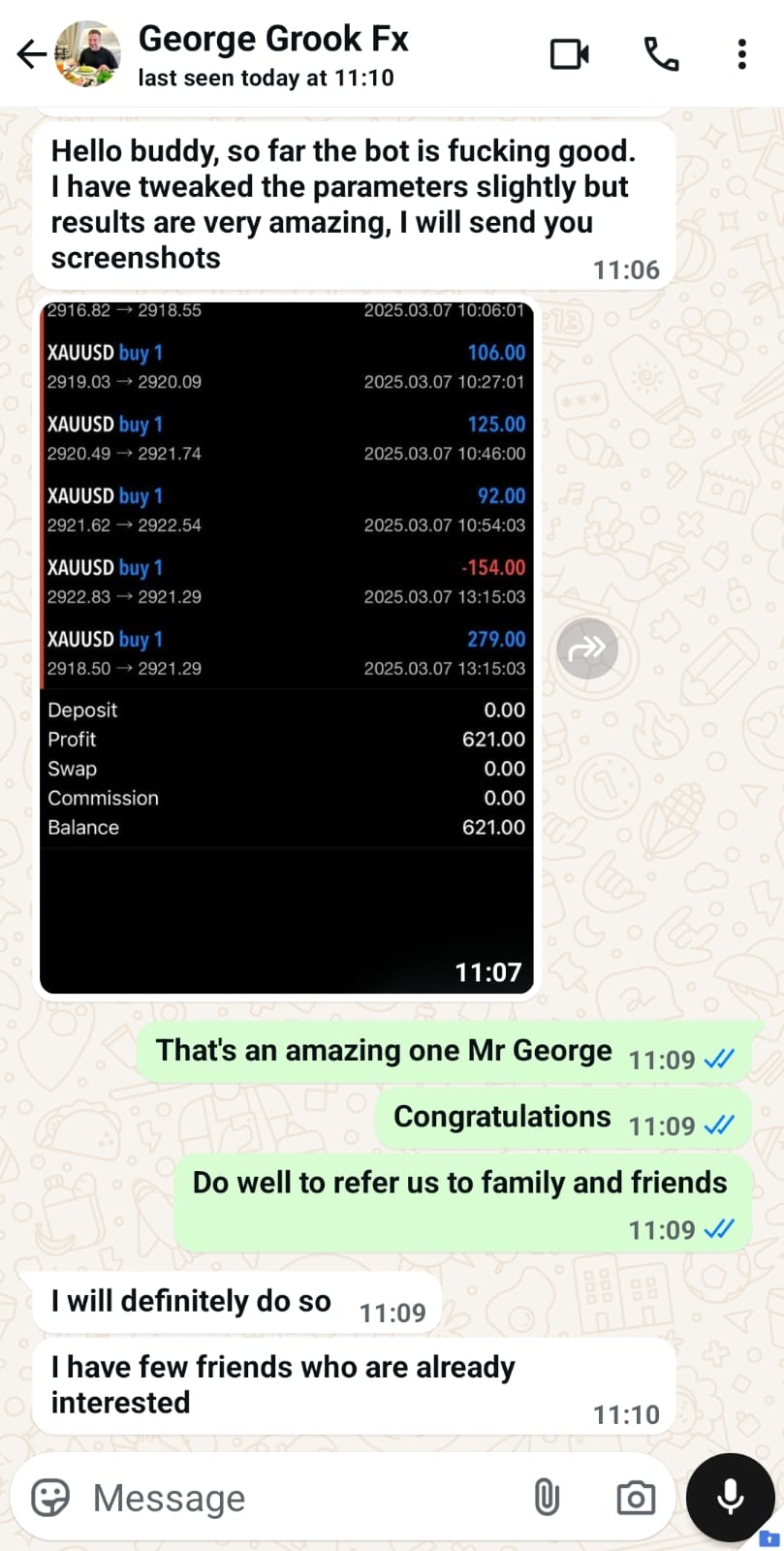
Task: Open the emoji and sticker picker
Action: click(x=50, y=1498)
